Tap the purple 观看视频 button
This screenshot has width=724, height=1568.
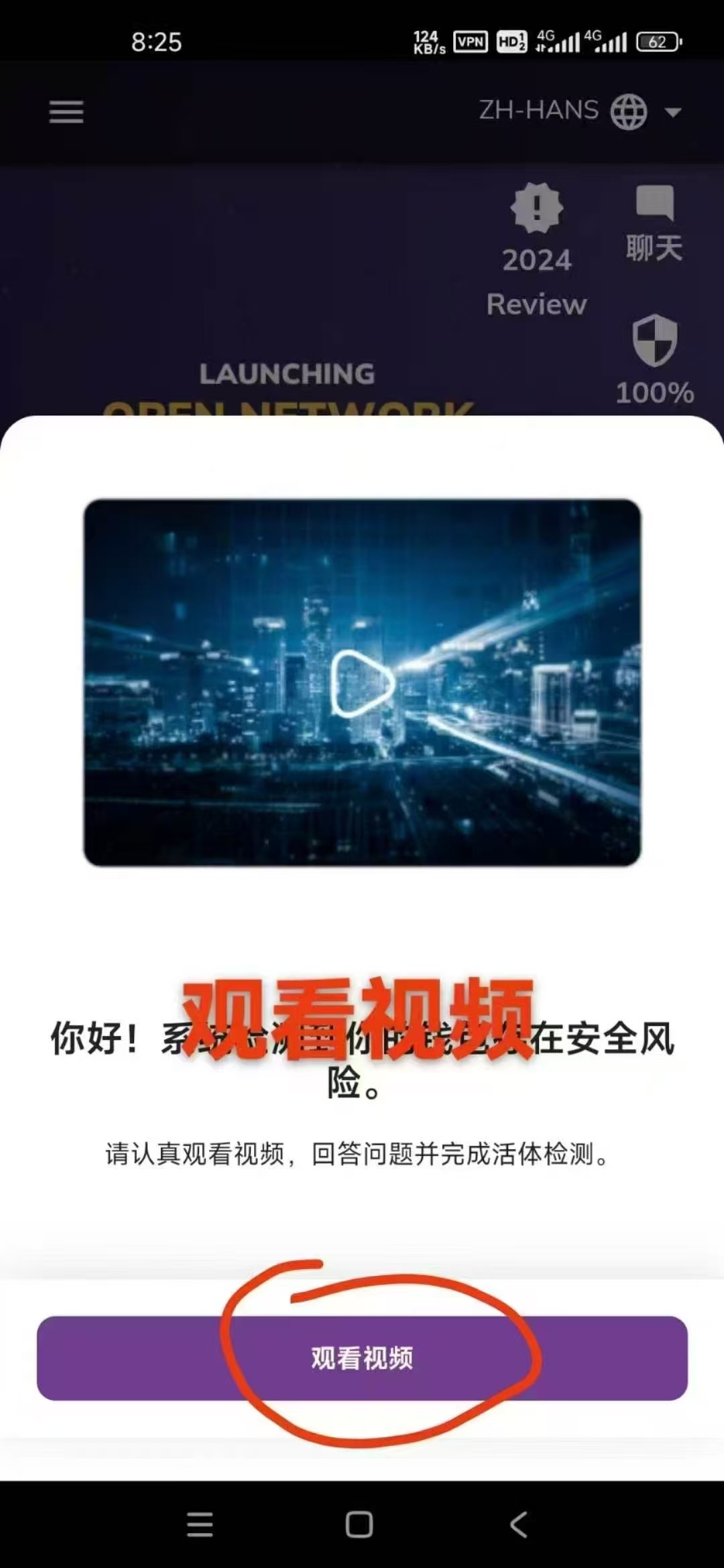(x=362, y=1358)
